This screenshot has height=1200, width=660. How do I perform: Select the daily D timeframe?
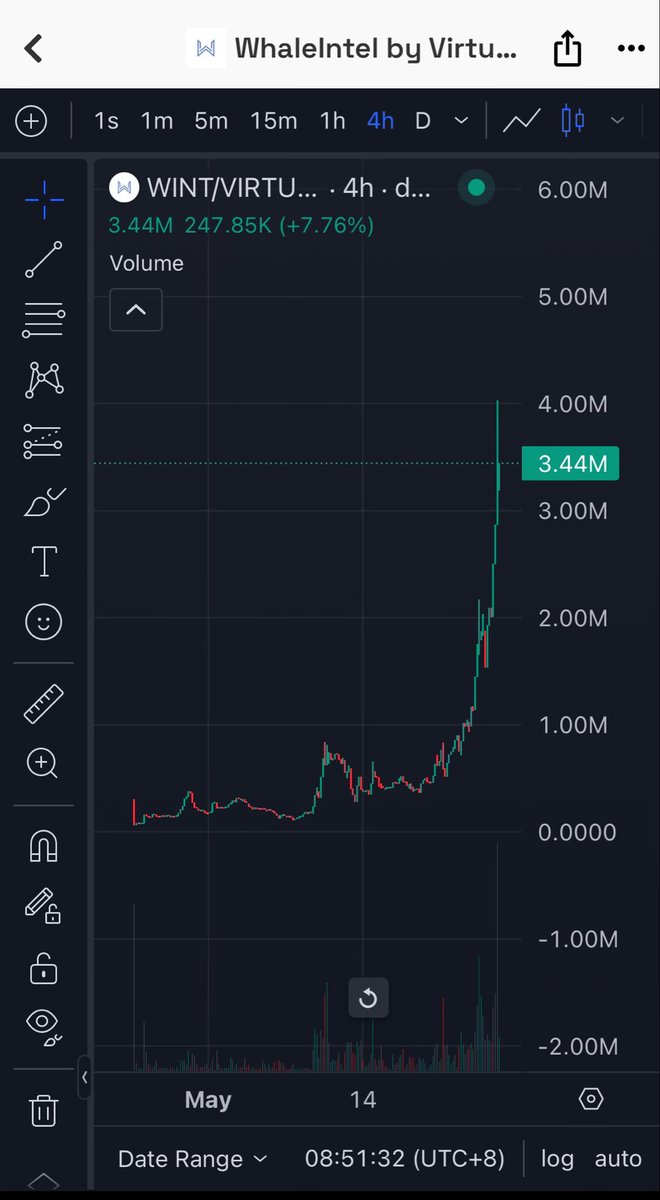coord(423,121)
